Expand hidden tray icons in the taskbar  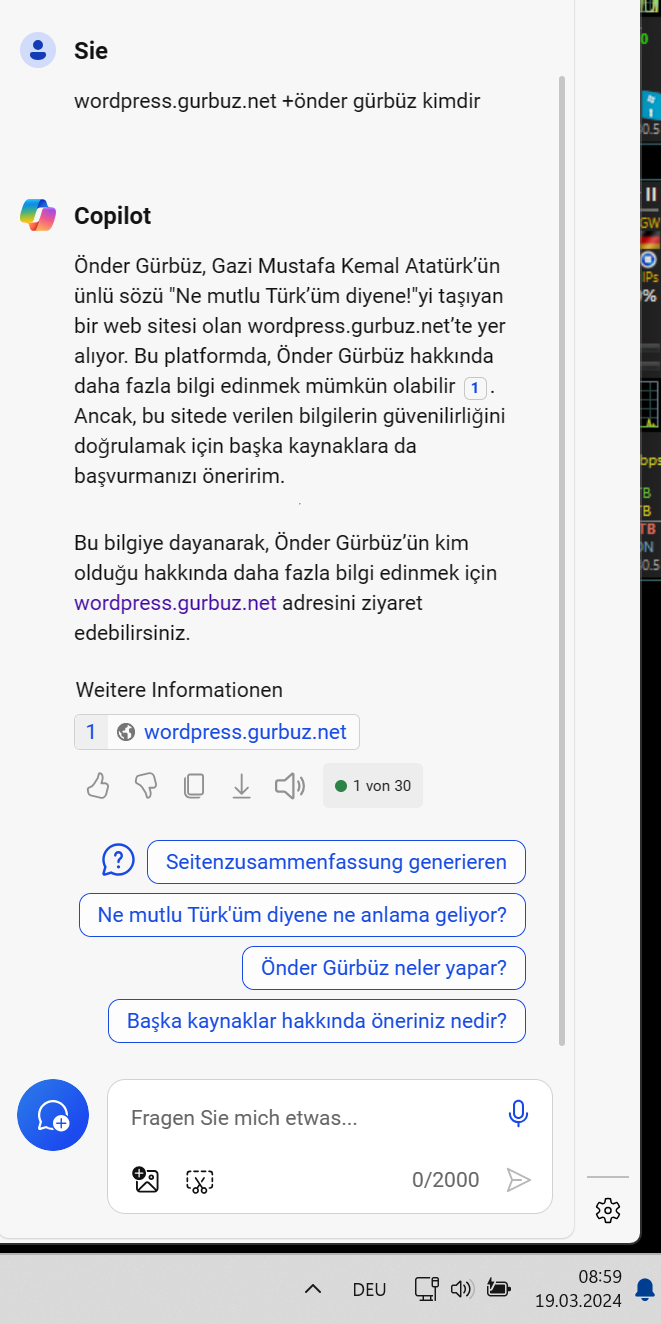click(x=312, y=1289)
